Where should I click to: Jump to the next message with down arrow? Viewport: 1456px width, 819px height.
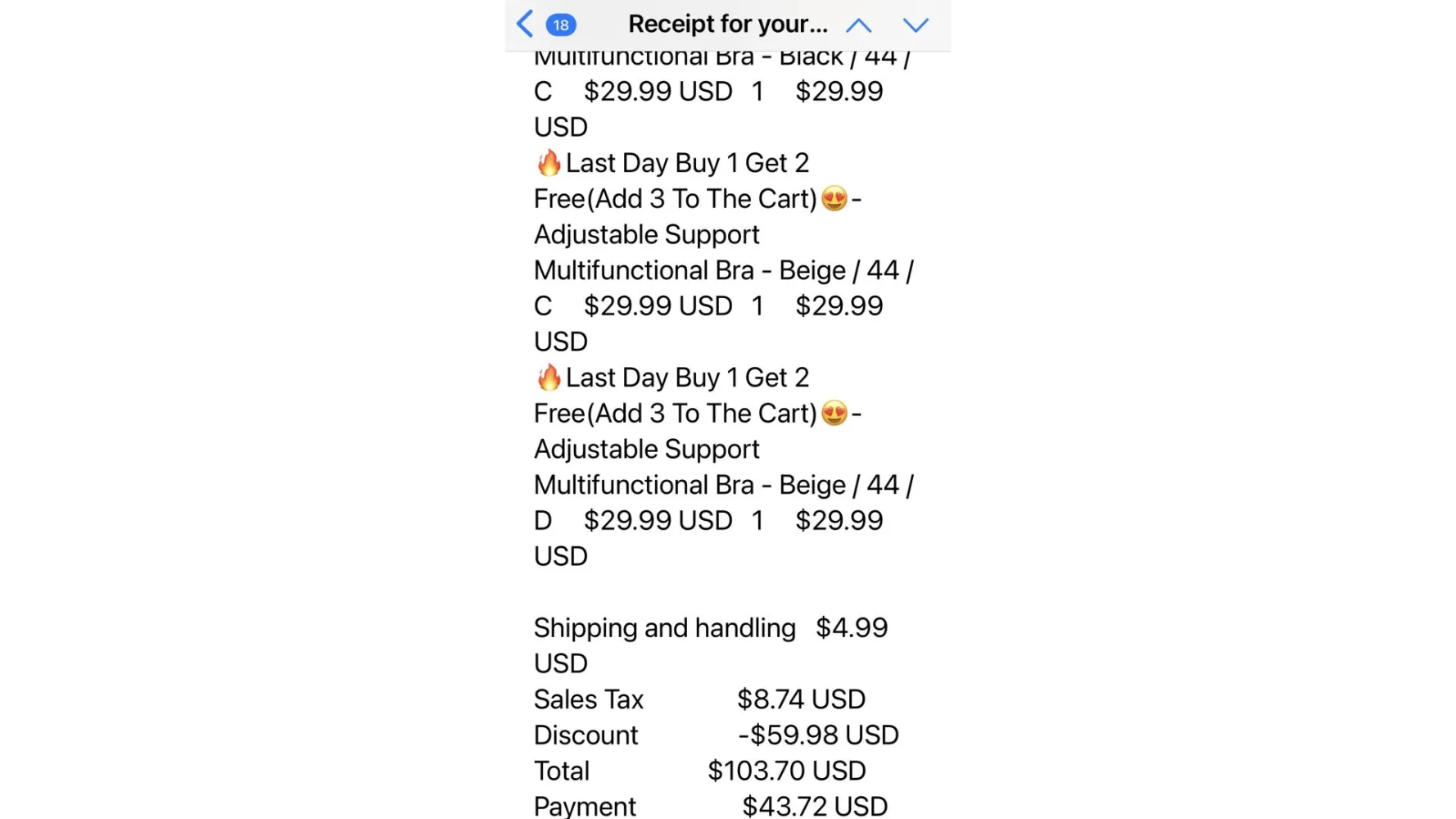coord(915,25)
